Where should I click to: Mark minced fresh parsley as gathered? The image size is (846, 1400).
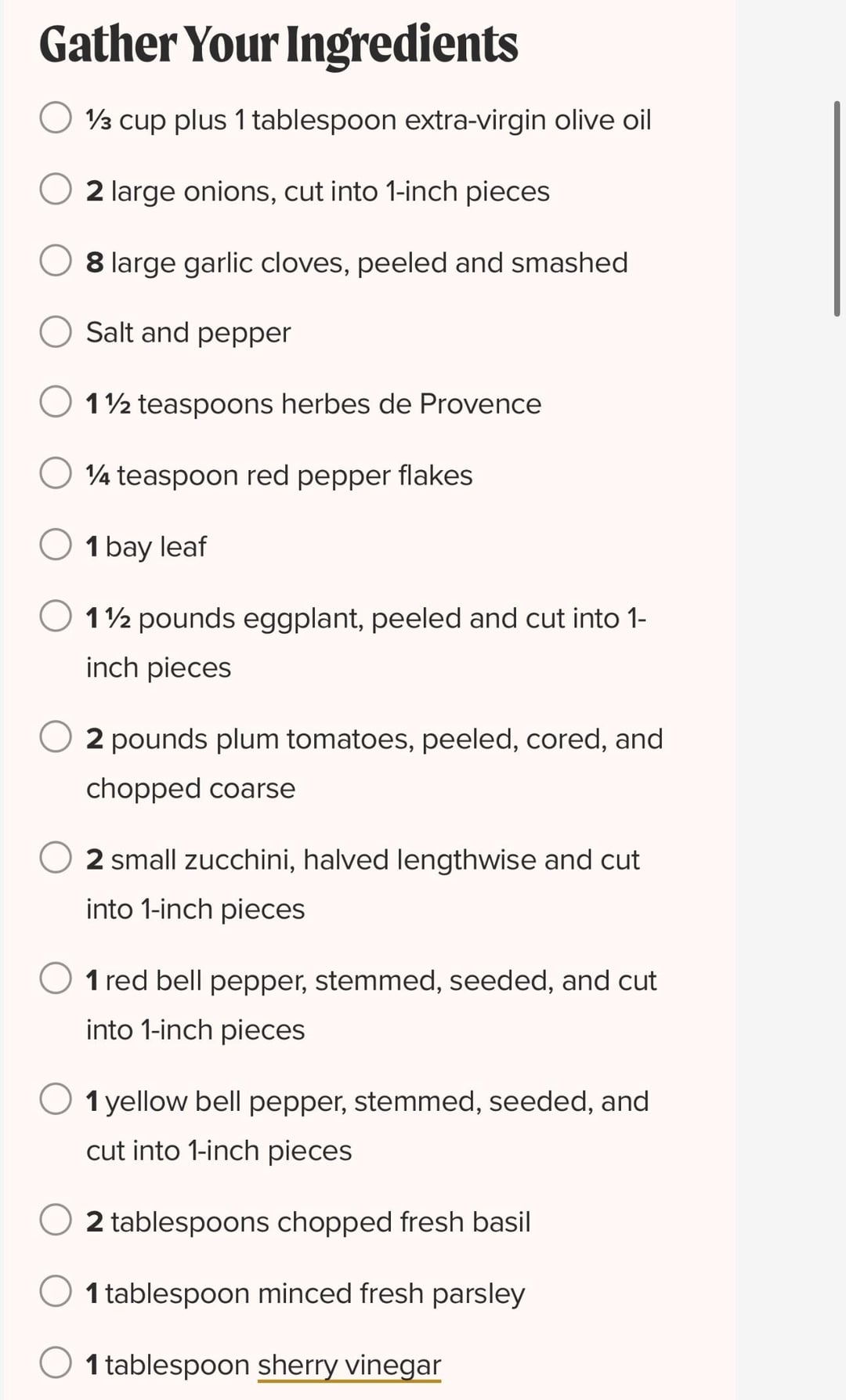pyautogui.click(x=56, y=1290)
